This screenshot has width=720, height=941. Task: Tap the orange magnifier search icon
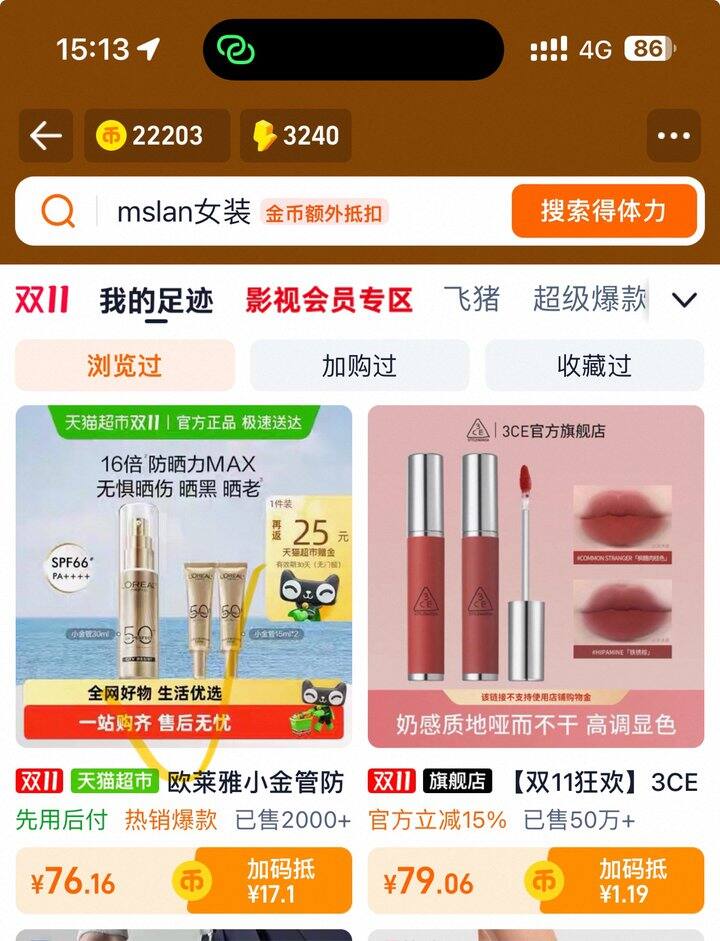click(x=58, y=209)
